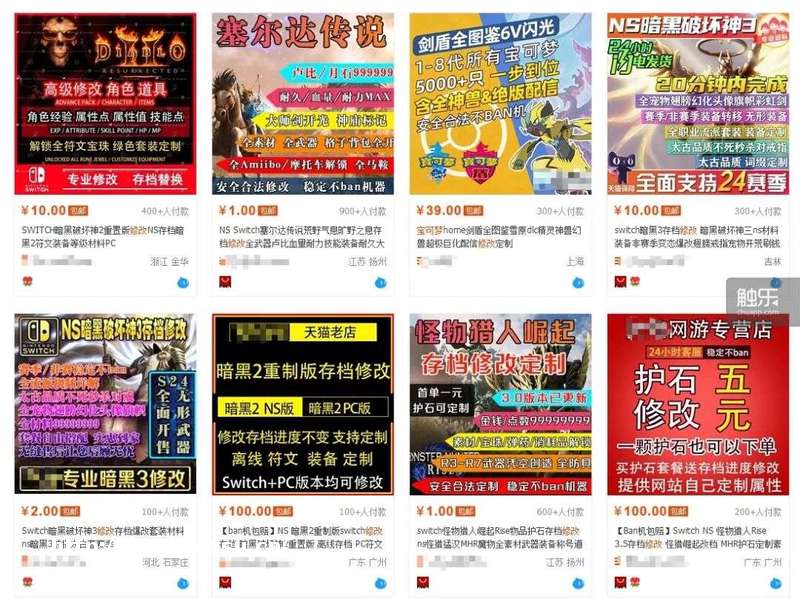Open the NS暗黑破坏神3 listing from 吉林
The height and width of the screenshot is (605, 800).
[x=696, y=104]
